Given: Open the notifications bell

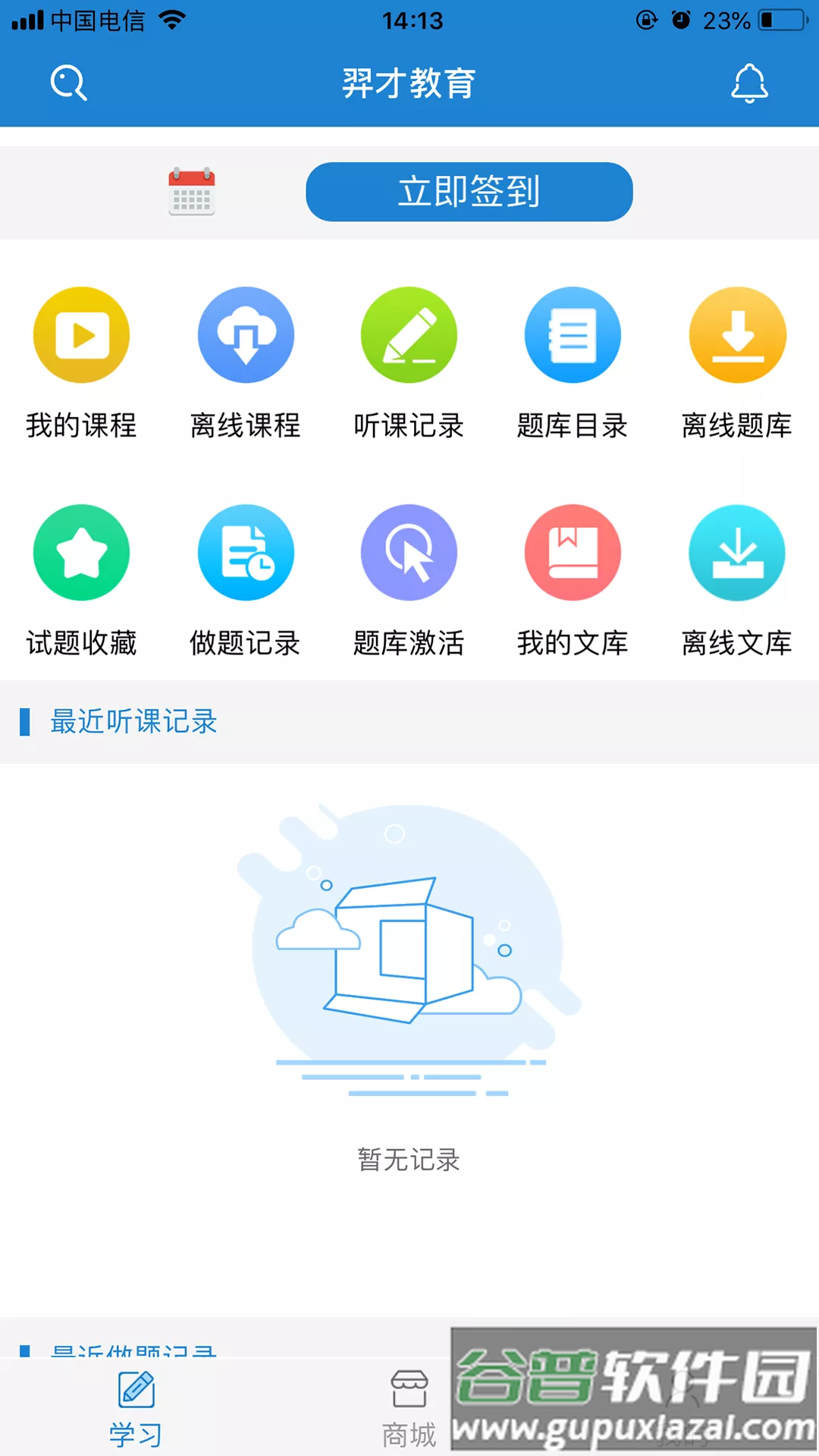Looking at the screenshot, I should pyautogui.click(x=749, y=83).
